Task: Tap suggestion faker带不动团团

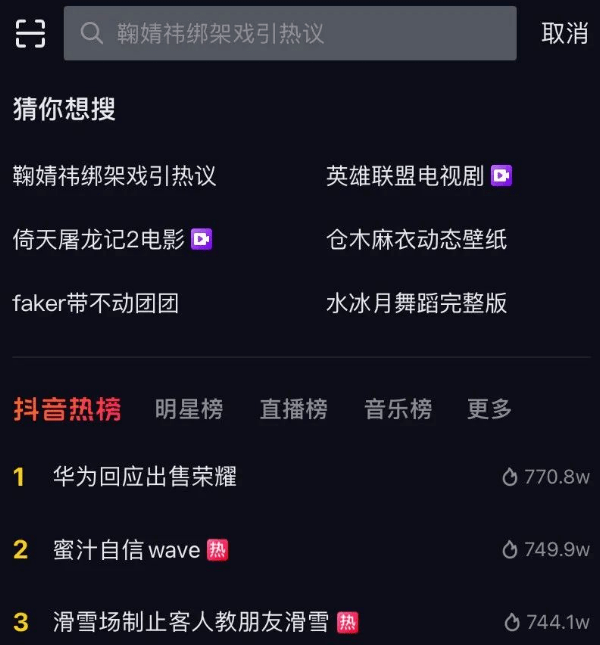Action: click(x=96, y=303)
